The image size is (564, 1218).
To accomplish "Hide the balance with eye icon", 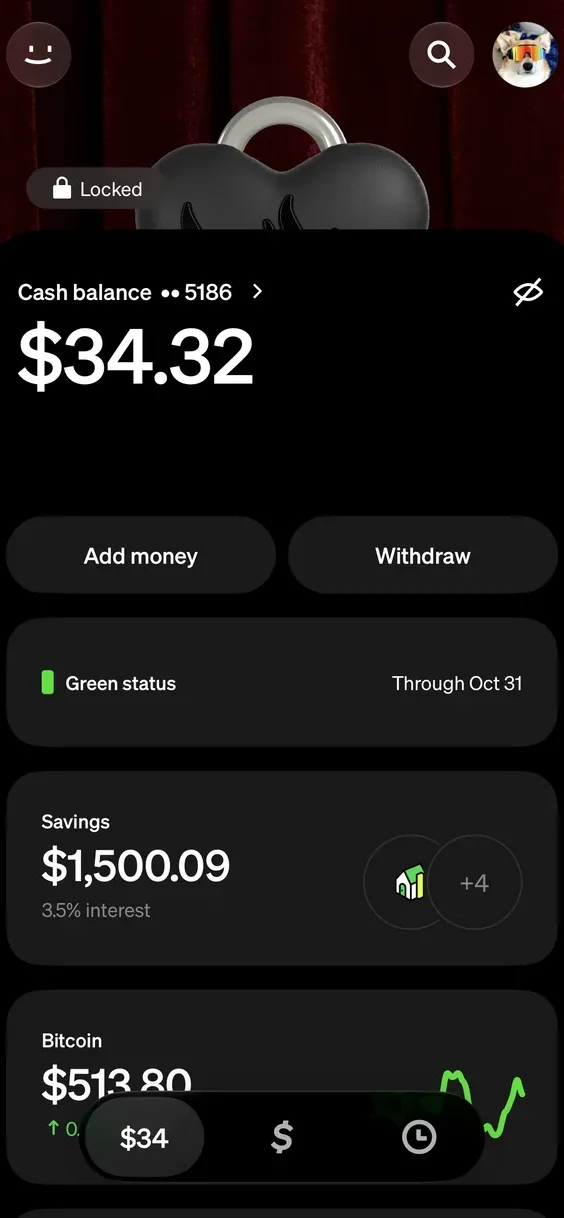I will [x=528, y=292].
